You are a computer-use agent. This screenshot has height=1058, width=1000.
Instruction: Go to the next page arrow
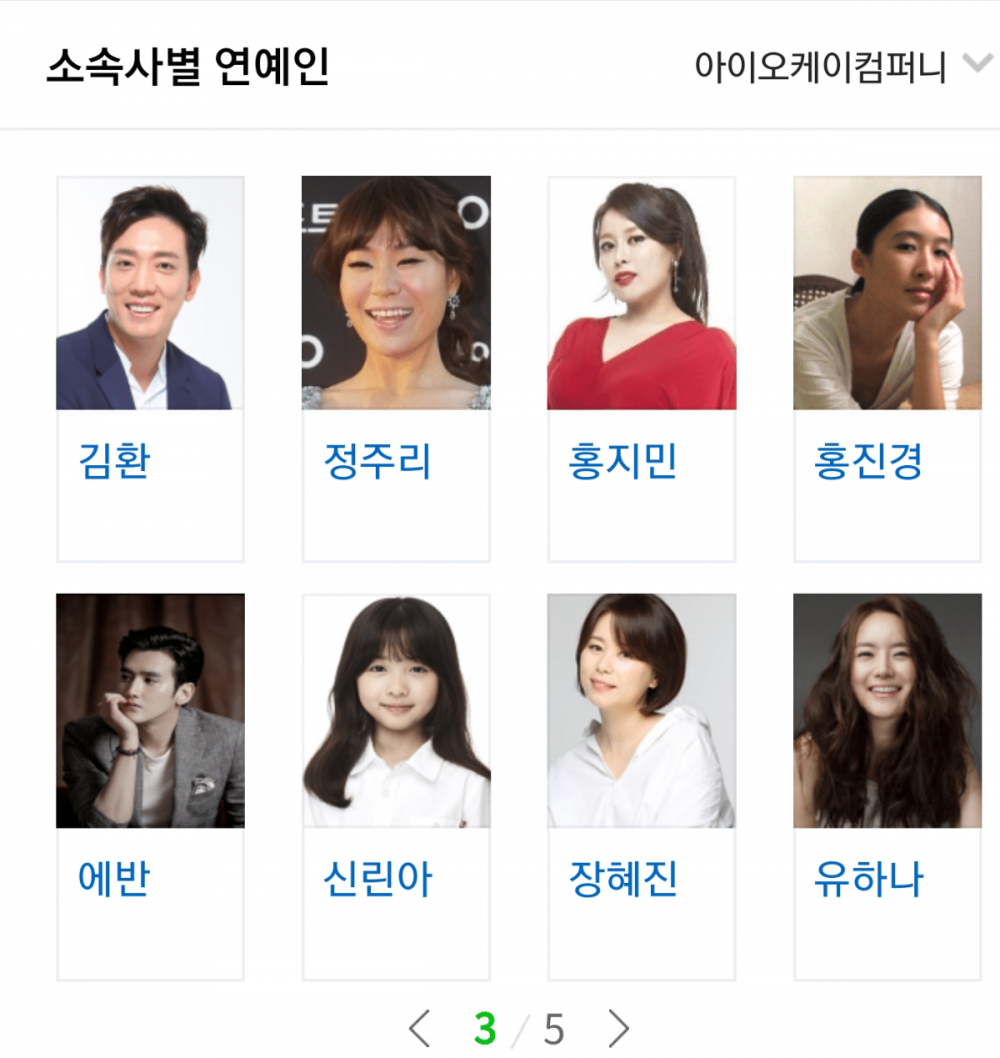tap(619, 1028)
